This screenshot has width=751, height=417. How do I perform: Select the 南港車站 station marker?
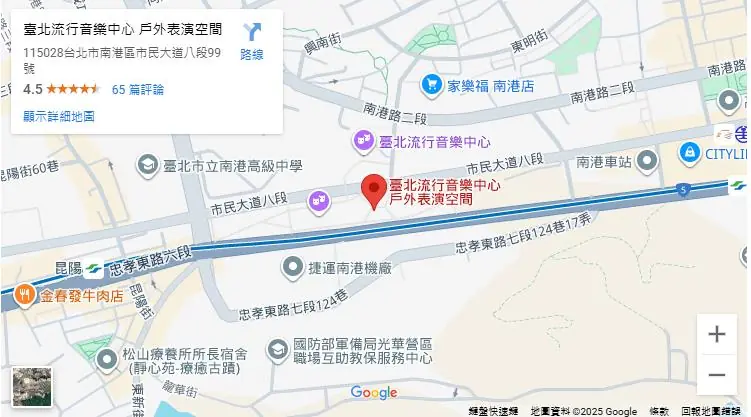coord(647,159)
